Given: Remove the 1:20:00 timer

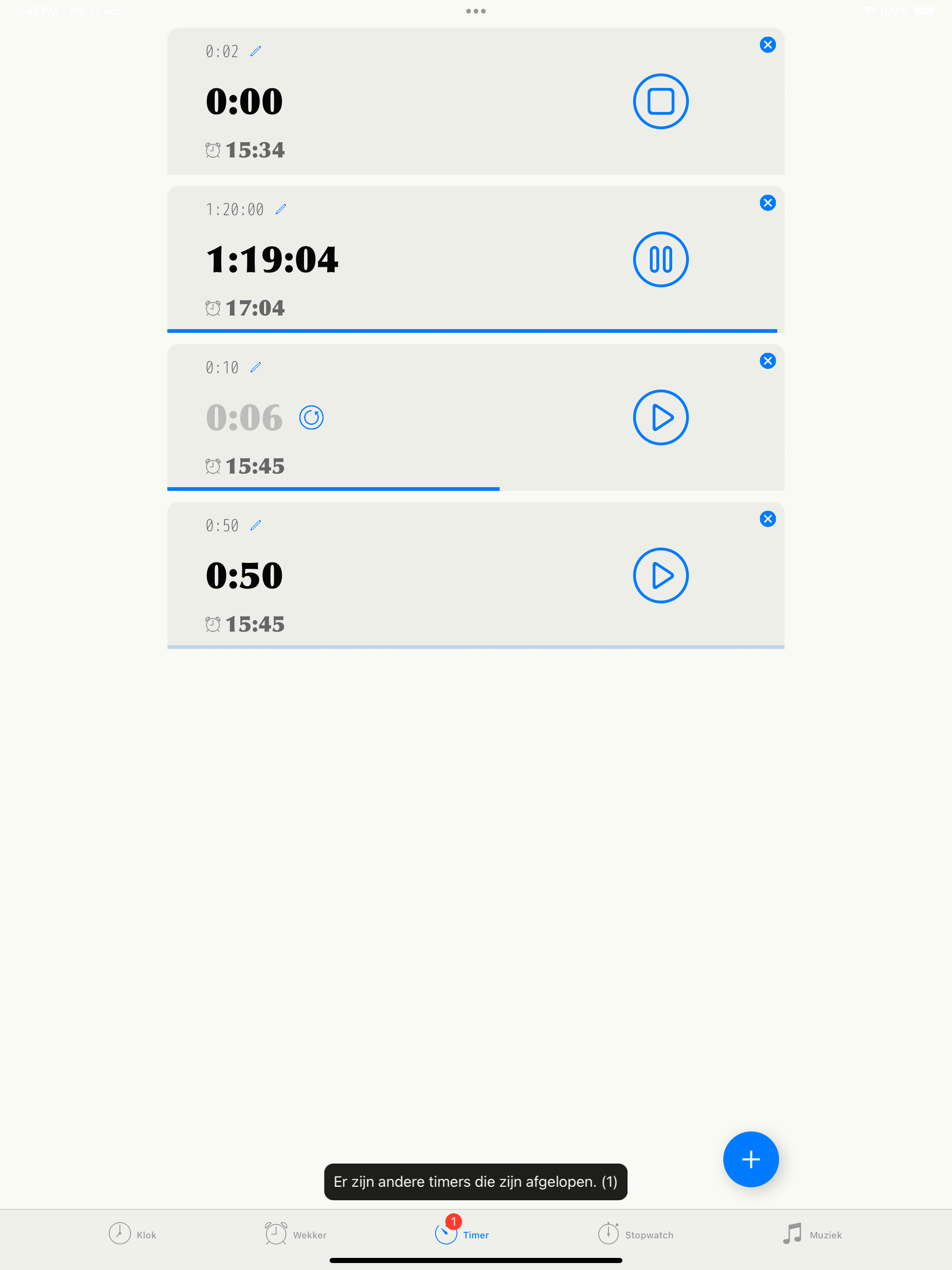Looking at the screenshot, I should [x=767, y=202].
